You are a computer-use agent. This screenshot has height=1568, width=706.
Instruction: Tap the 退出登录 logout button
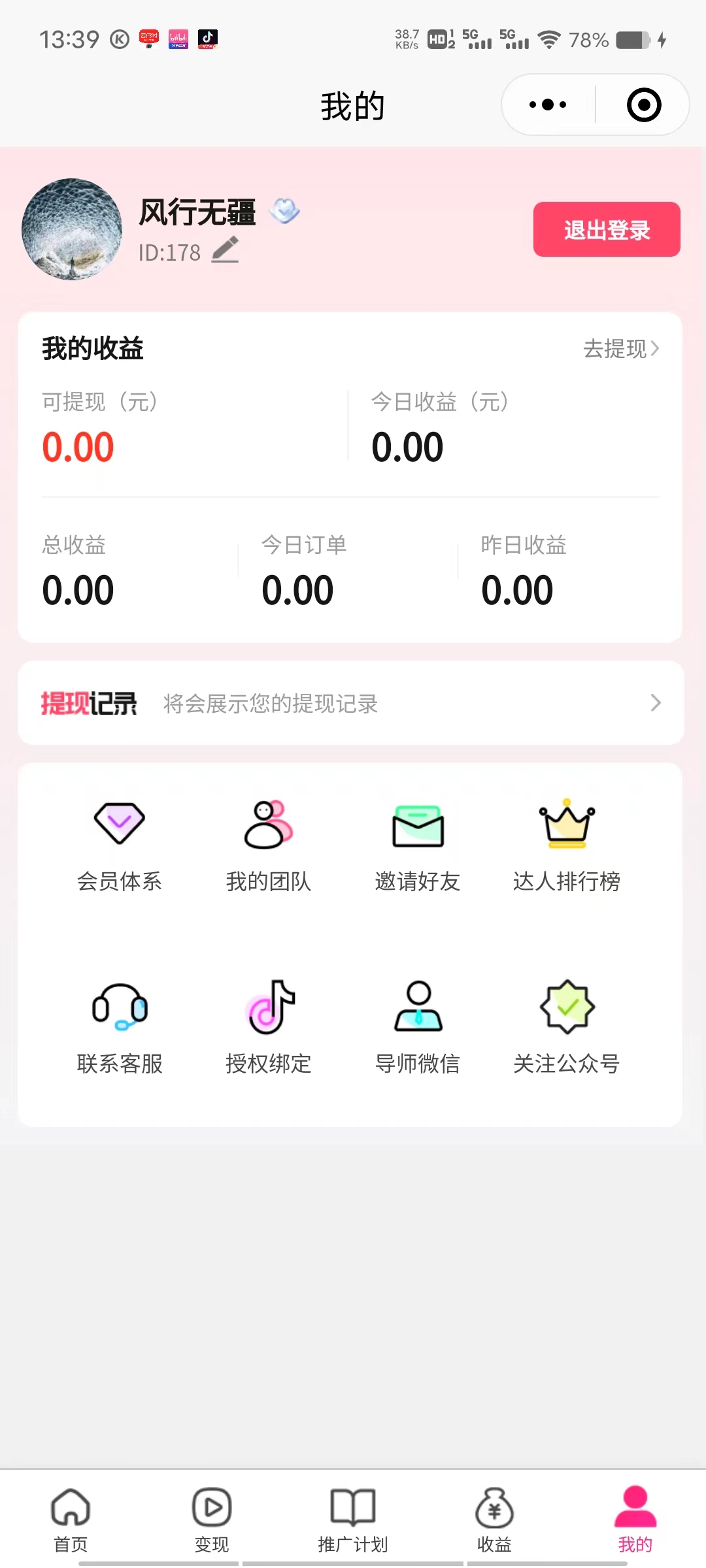click(x=607, y=229)
